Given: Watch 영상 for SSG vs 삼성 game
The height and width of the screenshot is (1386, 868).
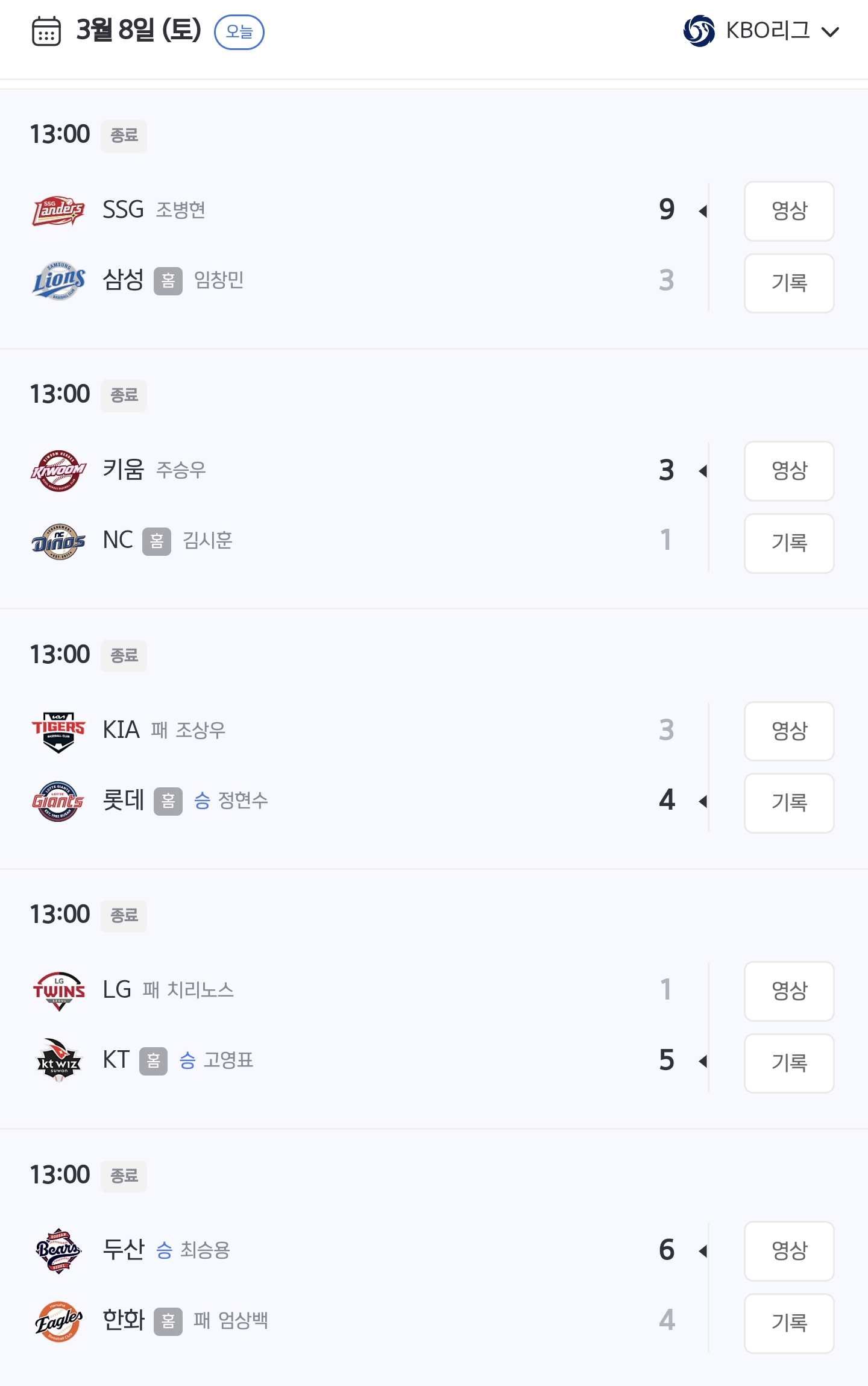Looking at the screenshot, I should coord(788,211).
